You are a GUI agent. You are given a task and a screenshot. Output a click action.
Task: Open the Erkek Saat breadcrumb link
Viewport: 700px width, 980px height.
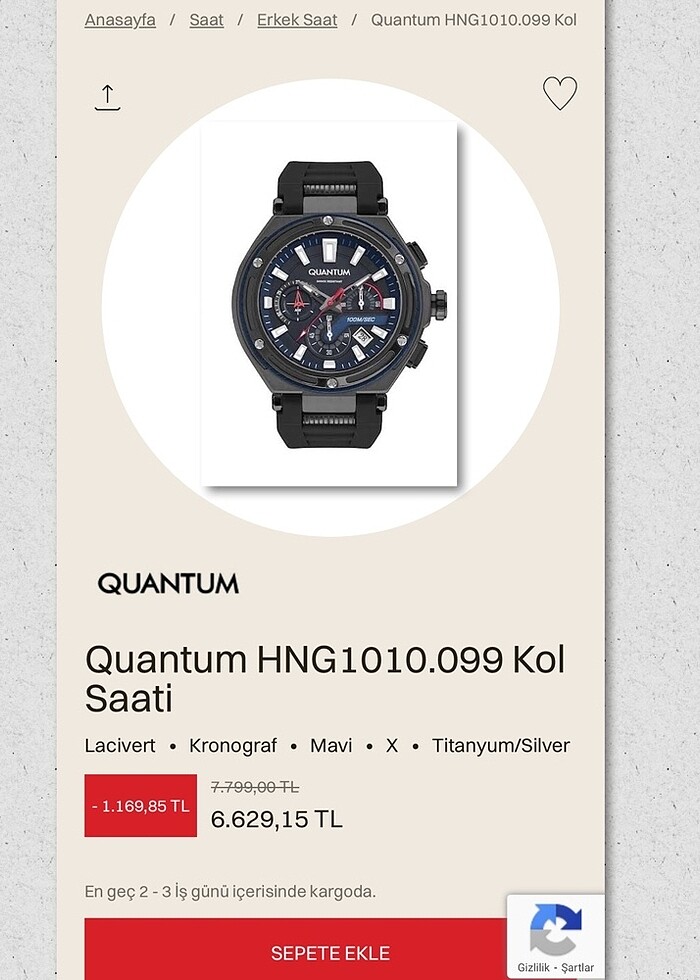[x=297, y=20]
